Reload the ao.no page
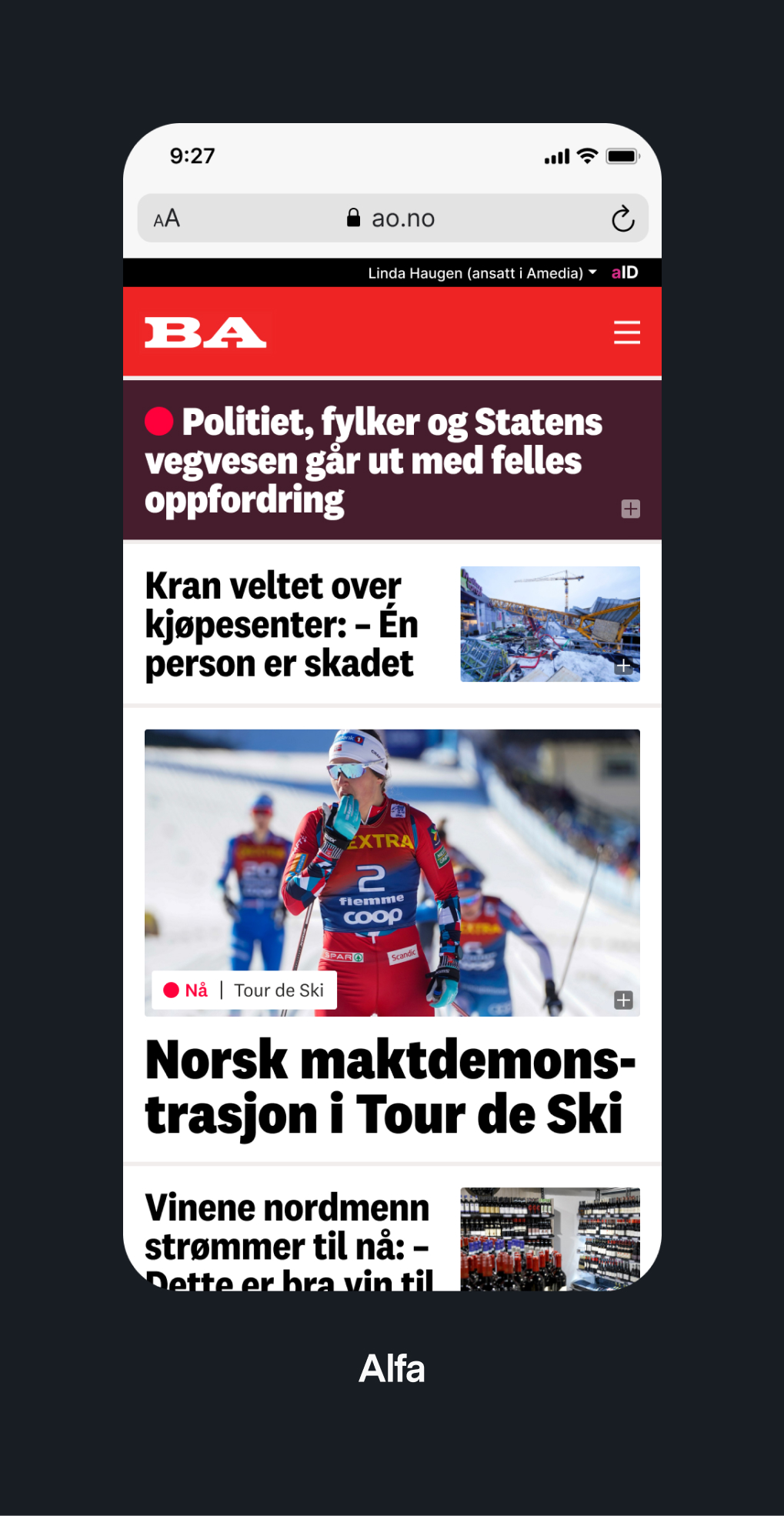784x1516 pixels. tap(622, 219)
